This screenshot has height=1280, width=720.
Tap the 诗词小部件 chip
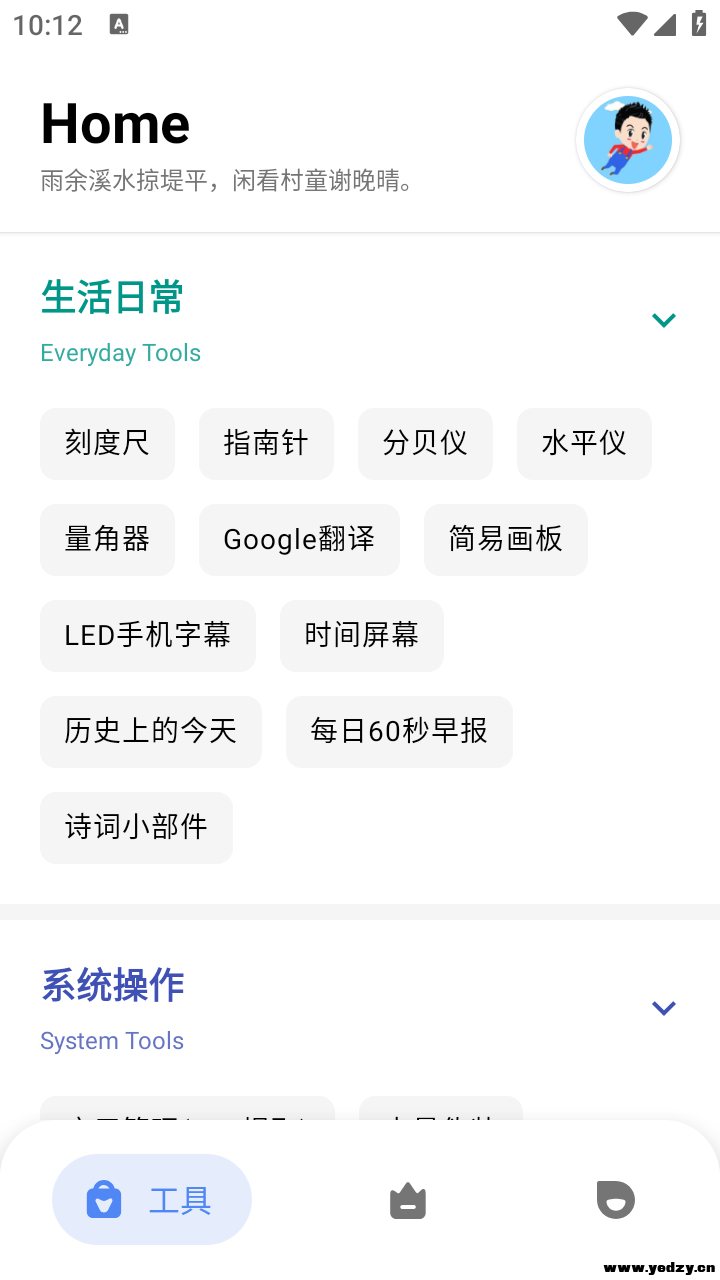coord(136,827)
